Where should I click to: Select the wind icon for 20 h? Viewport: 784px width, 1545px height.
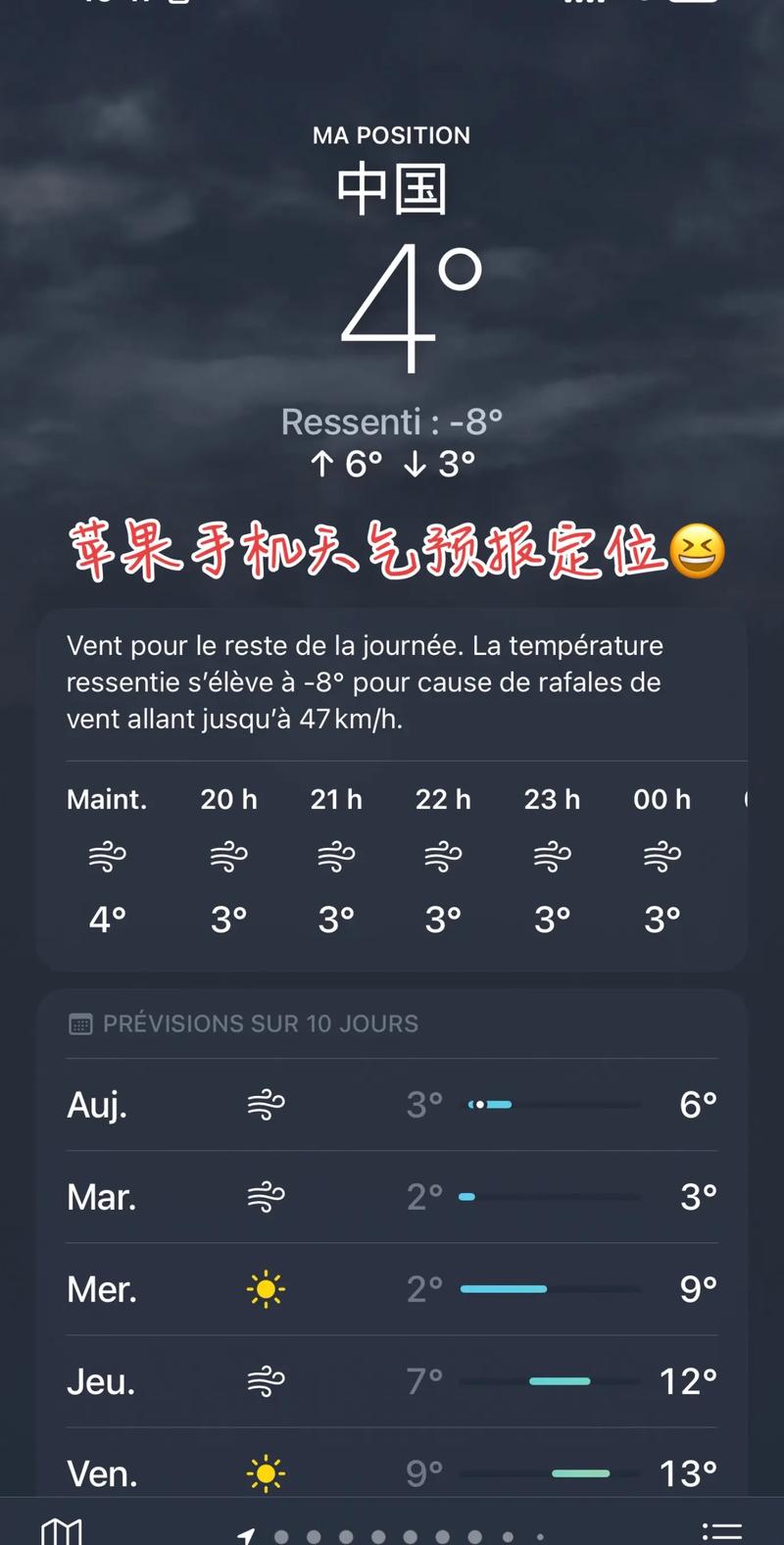[228, 855]
